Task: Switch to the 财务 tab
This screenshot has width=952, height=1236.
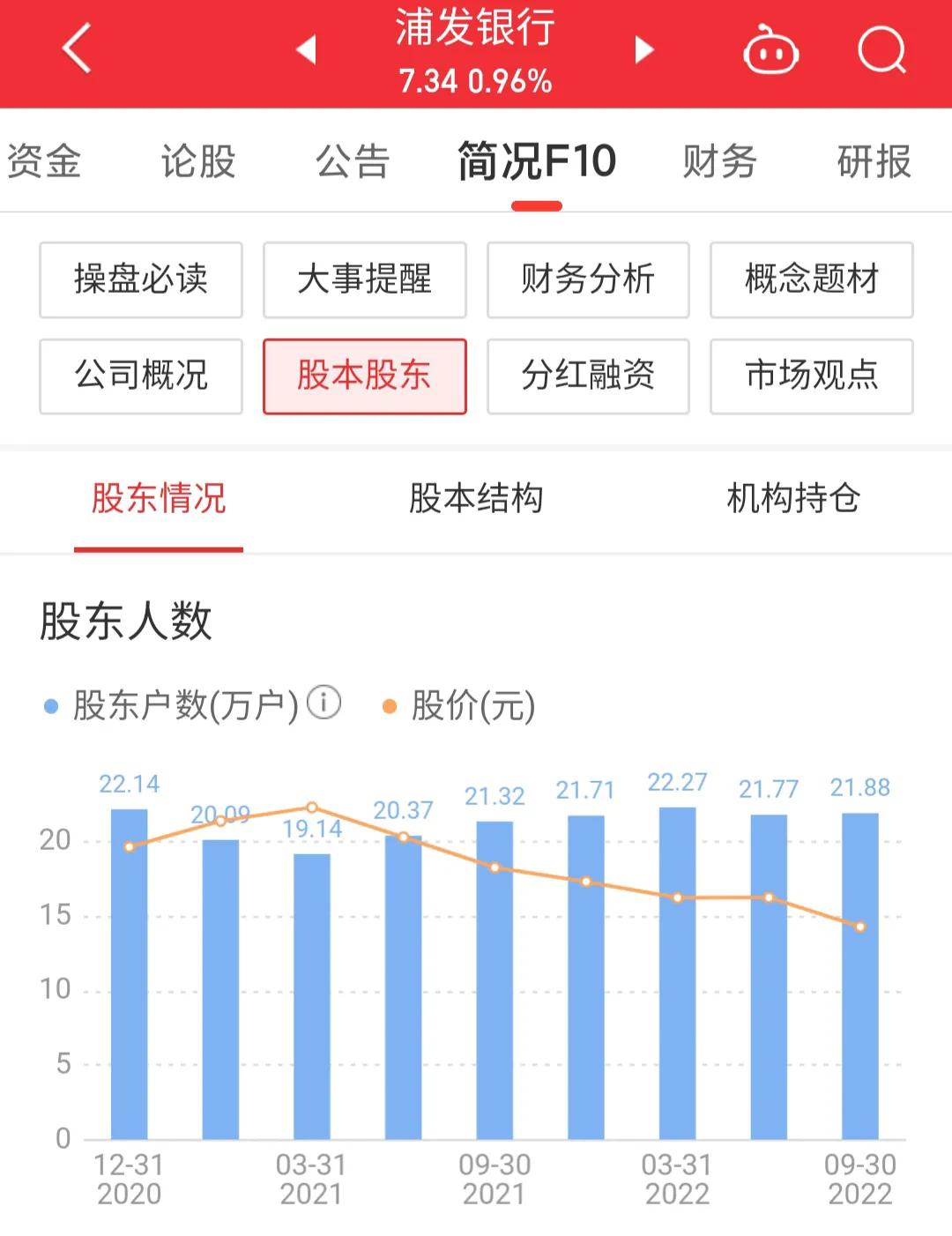Action: (x=719, y=161)
